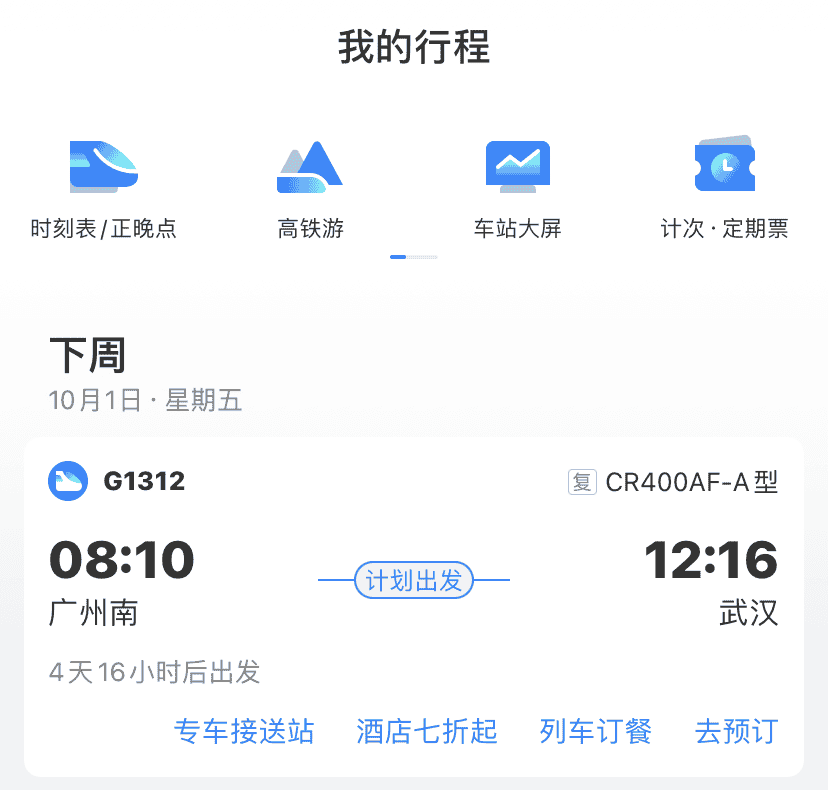Open 时刻表/正晚点 timetable shortcut

(104, 188)
